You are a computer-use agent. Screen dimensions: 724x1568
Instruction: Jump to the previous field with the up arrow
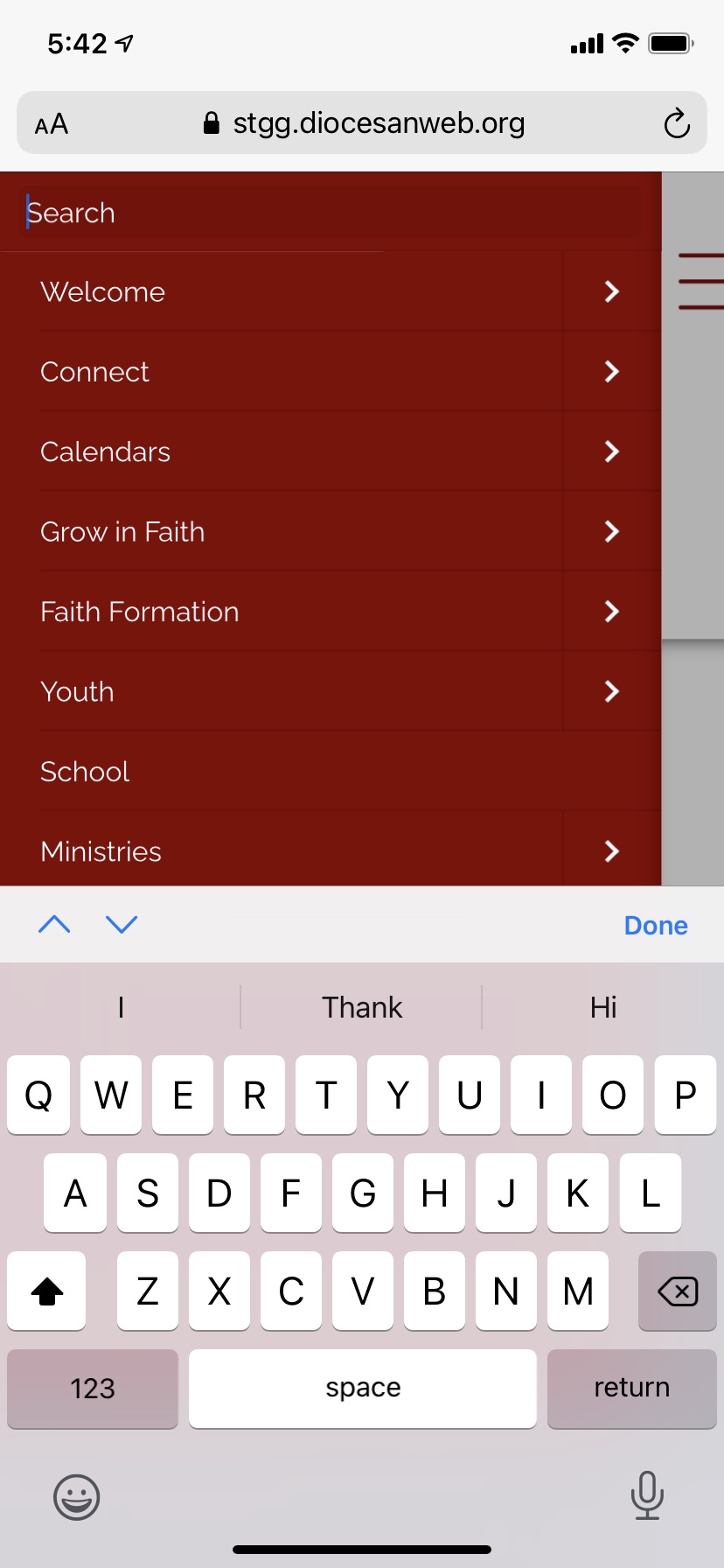(54, 924)
